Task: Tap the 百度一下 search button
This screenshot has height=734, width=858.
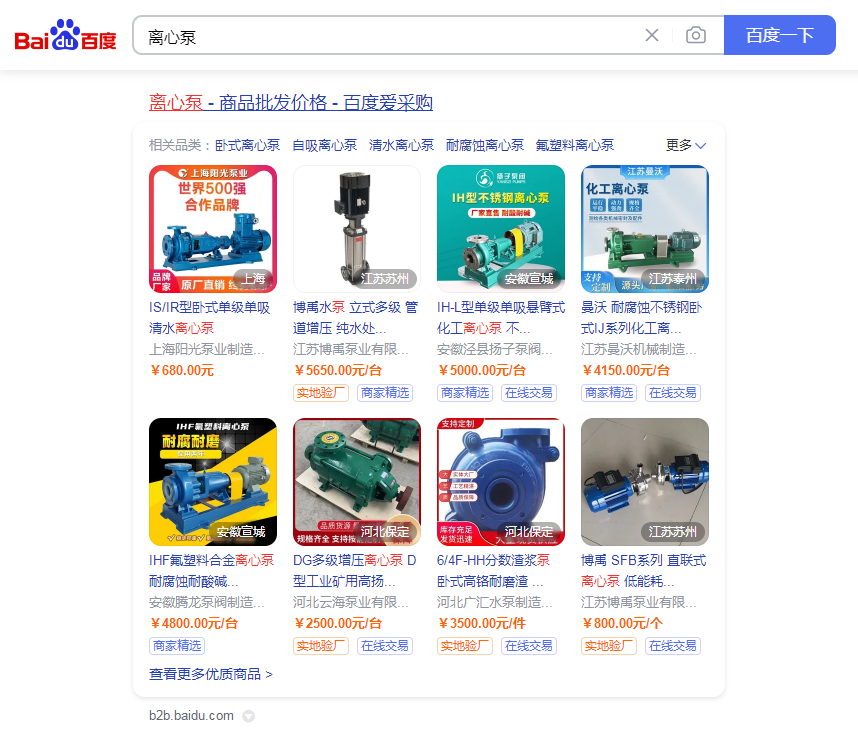Action: click(x=779, y=36)
